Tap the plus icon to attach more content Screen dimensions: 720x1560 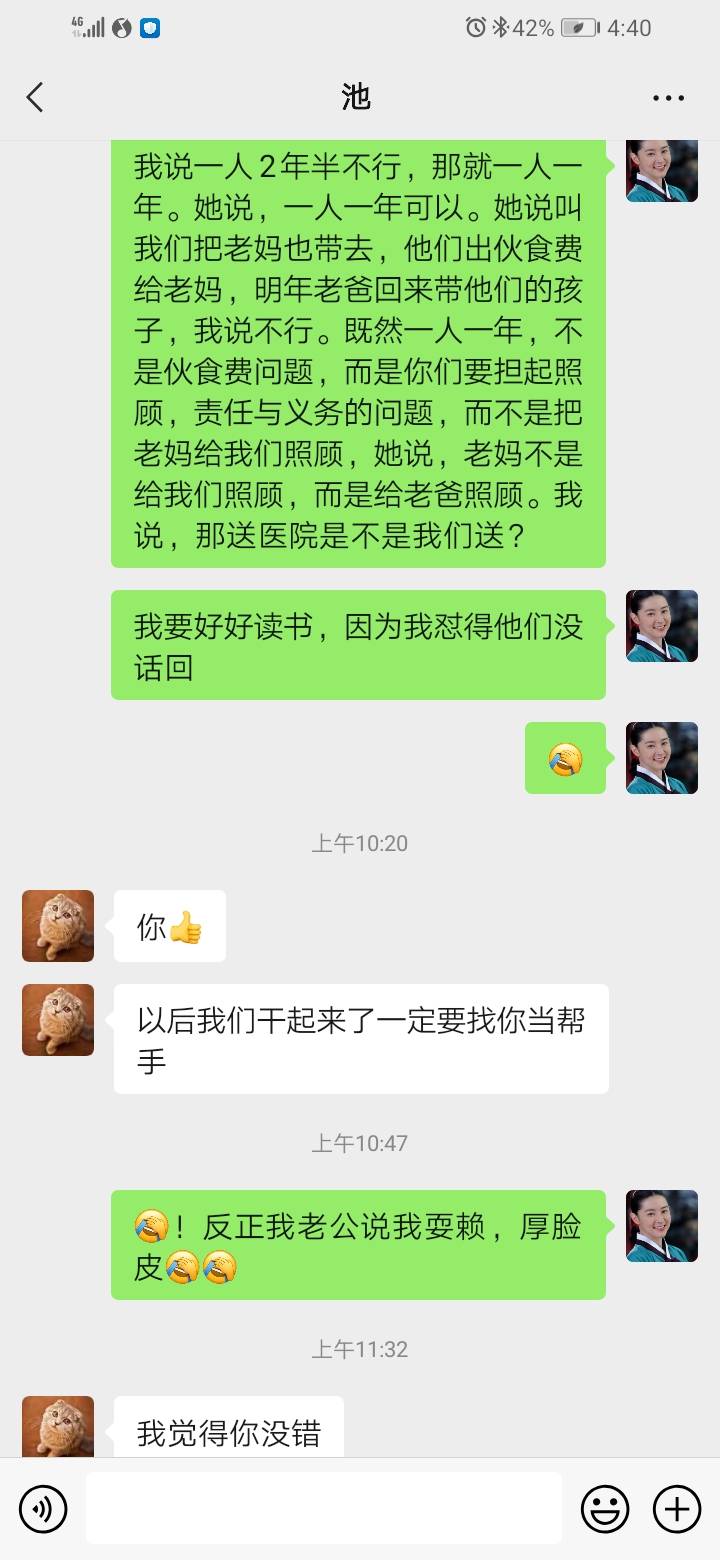[x=678, y=1507]
